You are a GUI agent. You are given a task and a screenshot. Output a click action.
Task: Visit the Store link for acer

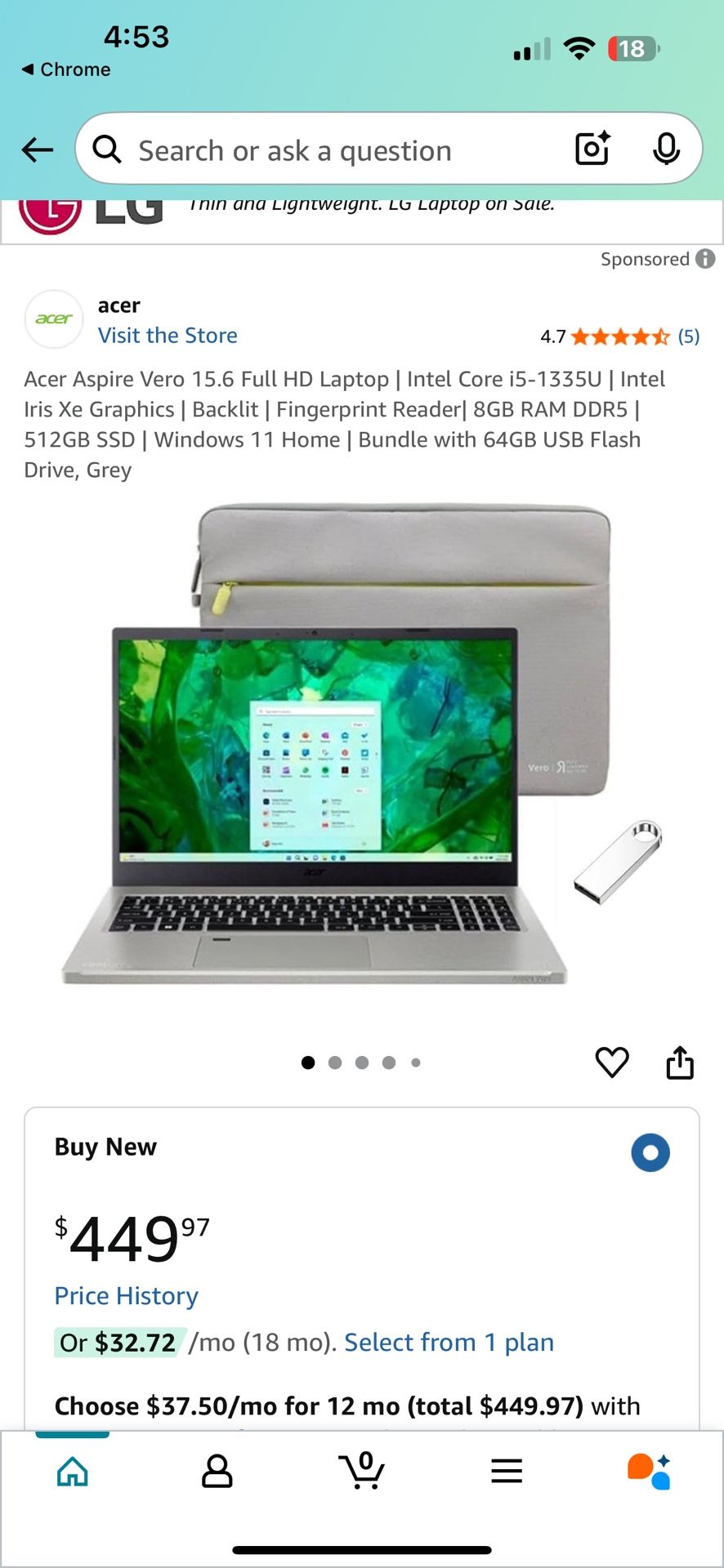click(x=168, y=336)
